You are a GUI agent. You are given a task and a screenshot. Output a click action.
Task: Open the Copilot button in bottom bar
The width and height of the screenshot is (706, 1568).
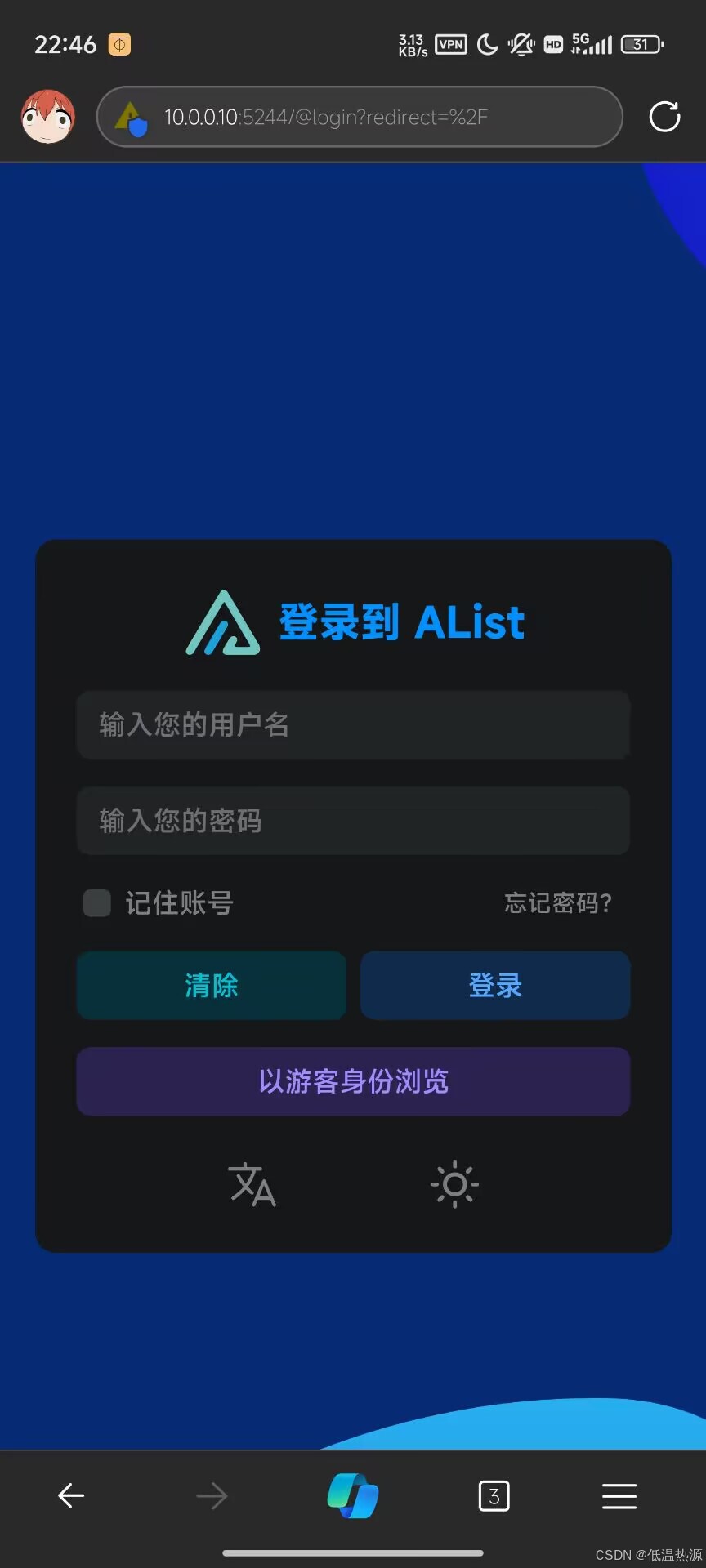353,1496
